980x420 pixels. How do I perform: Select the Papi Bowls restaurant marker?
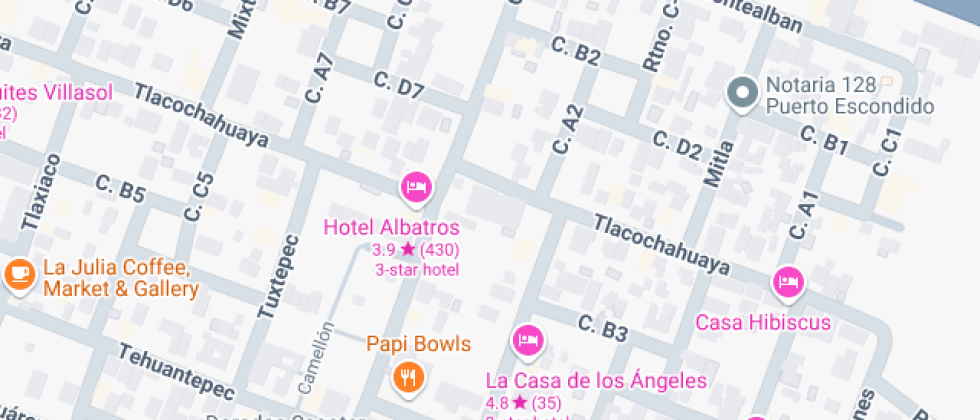coord(409,377)
